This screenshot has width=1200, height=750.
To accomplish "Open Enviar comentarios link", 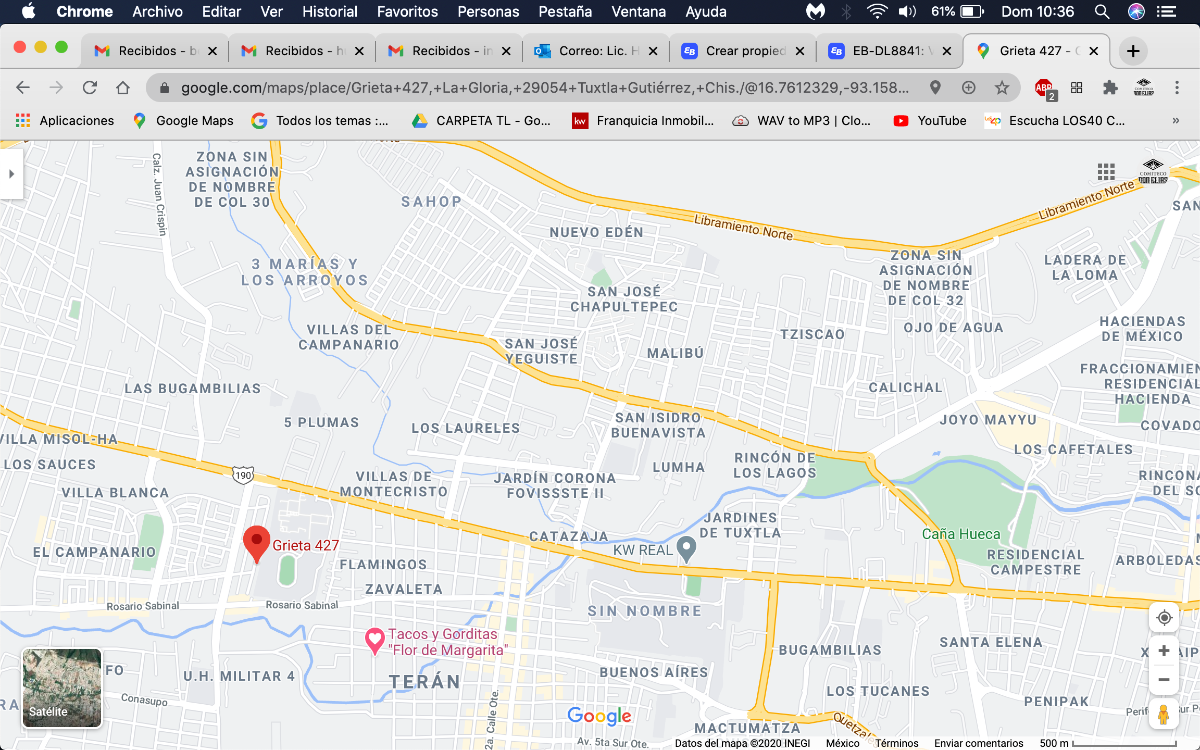I will click(979, 743).
